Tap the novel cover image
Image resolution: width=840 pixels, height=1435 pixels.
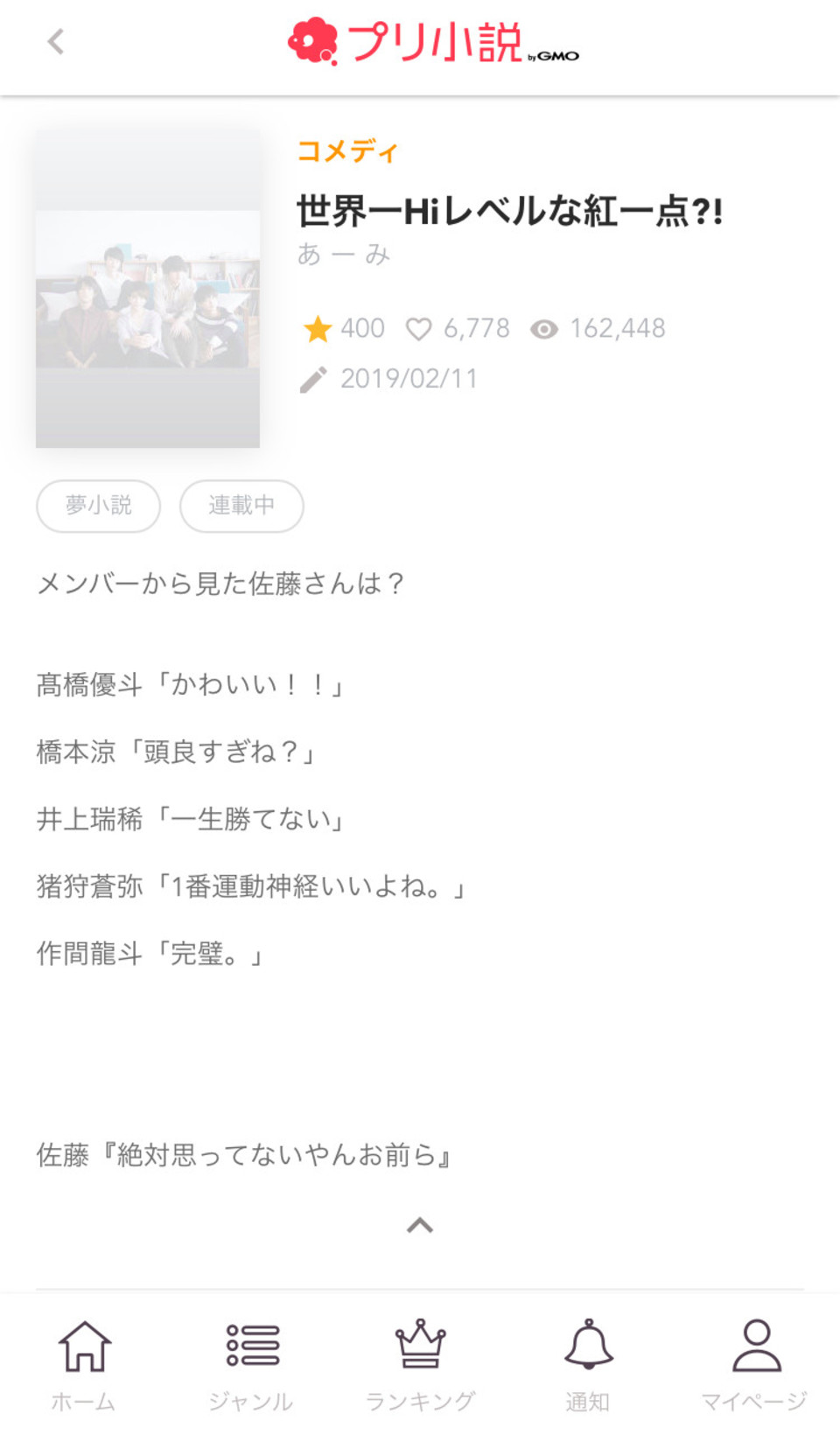148,290
